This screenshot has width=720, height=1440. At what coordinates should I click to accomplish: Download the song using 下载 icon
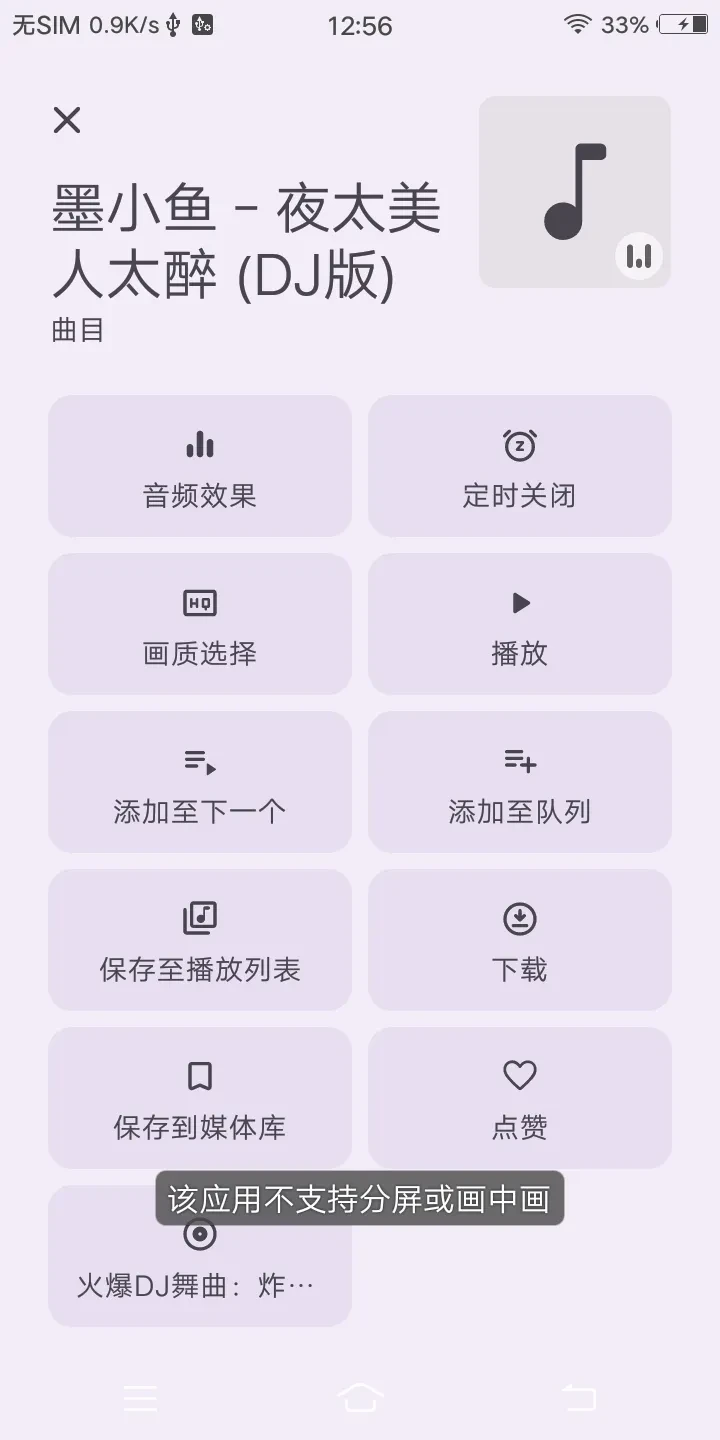(519, 917)
